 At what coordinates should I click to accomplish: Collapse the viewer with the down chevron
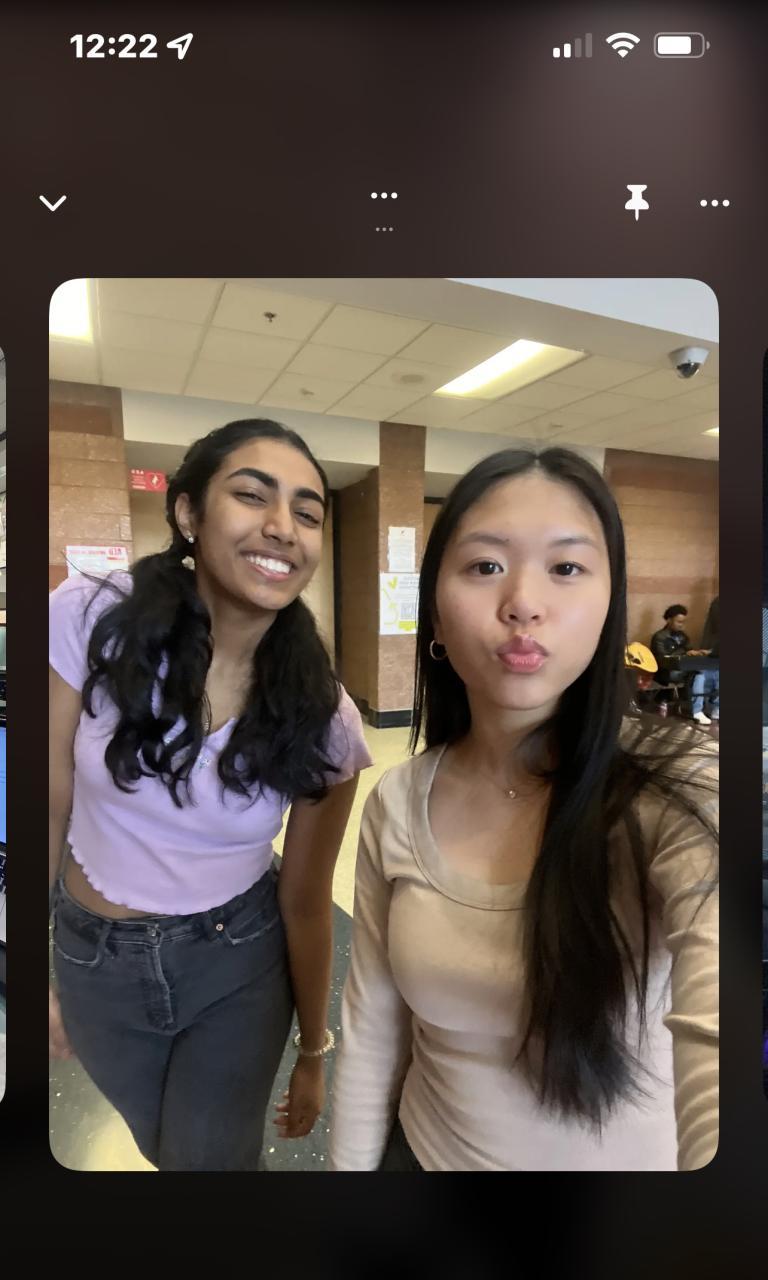tap(52, 203)
